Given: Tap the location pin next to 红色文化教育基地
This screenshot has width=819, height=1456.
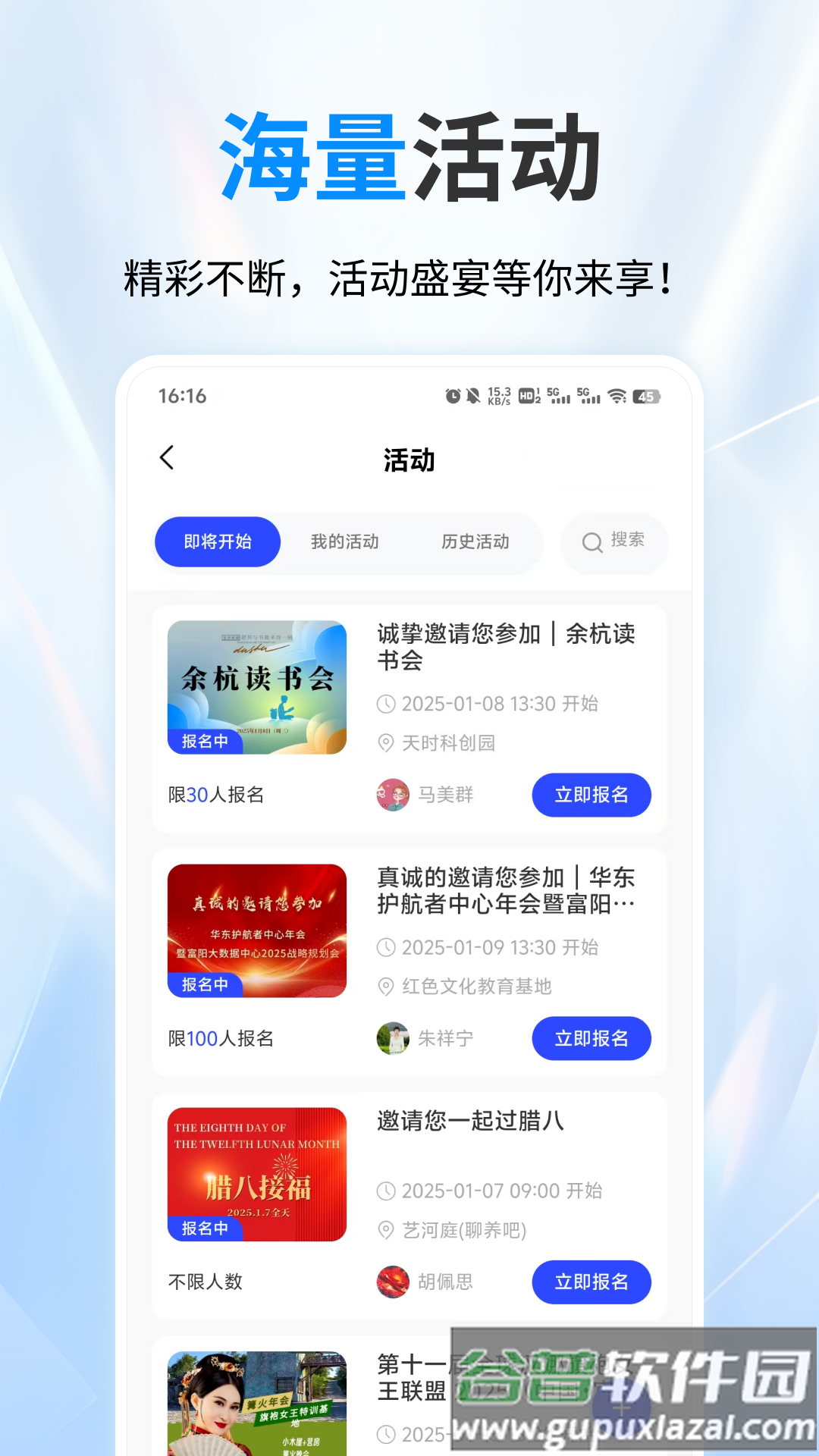Looking at the screenshot, I should 387,986.
